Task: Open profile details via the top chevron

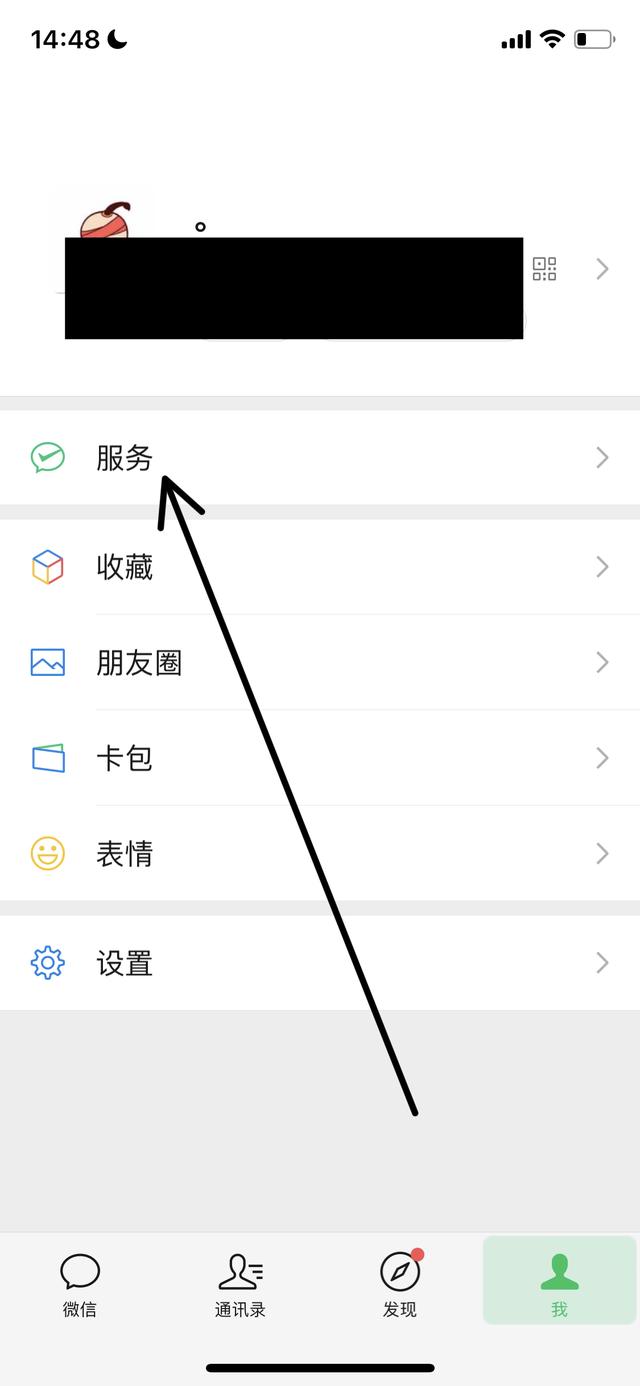Action: coord(602,268)
